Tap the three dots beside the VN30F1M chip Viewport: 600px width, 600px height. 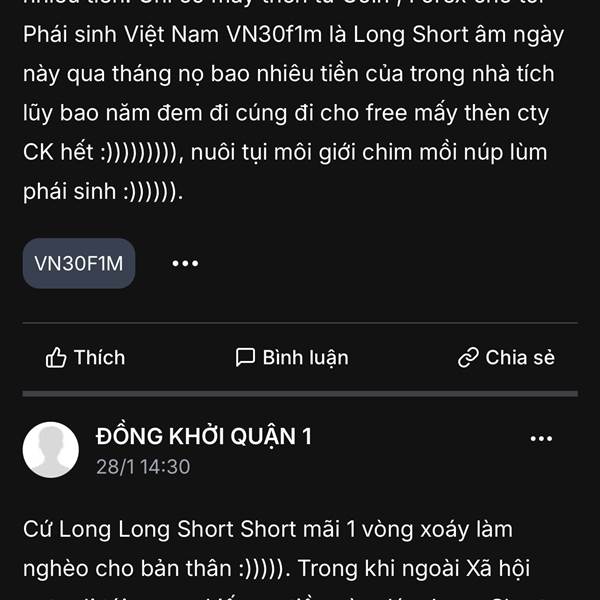click(x=185, y=263)
